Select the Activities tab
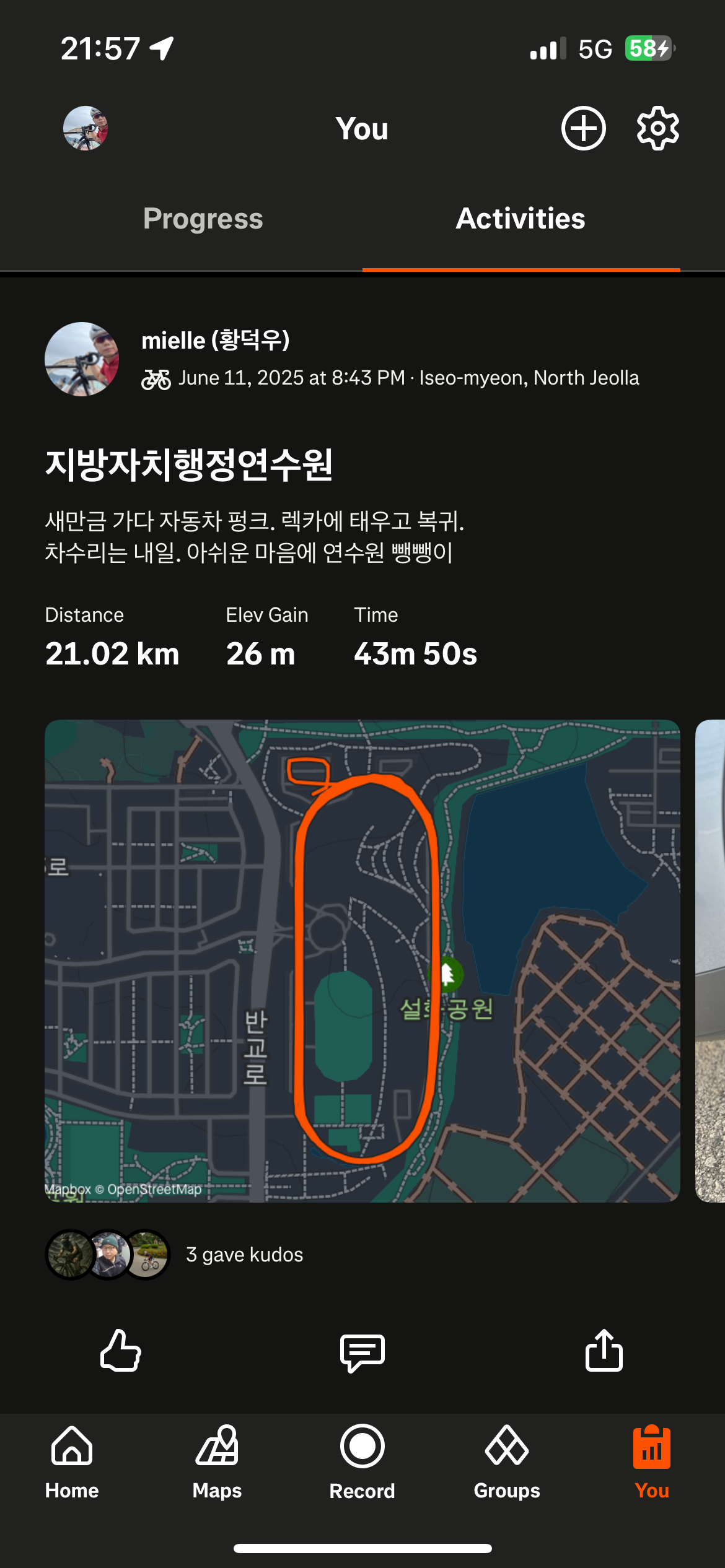Screen dimensions: 725x1568 [521, 219]
